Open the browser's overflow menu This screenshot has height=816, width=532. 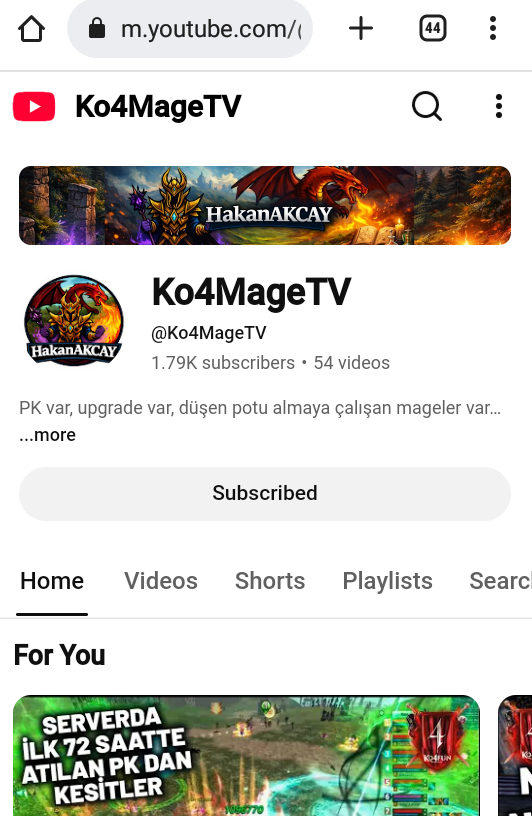(x=492, y=28)
